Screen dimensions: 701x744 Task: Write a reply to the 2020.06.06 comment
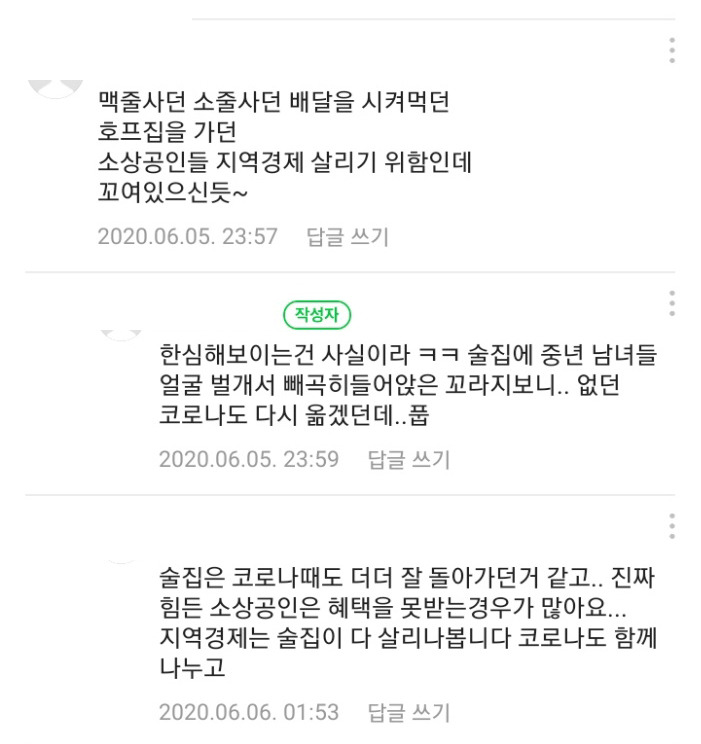[x=409, y=713]
